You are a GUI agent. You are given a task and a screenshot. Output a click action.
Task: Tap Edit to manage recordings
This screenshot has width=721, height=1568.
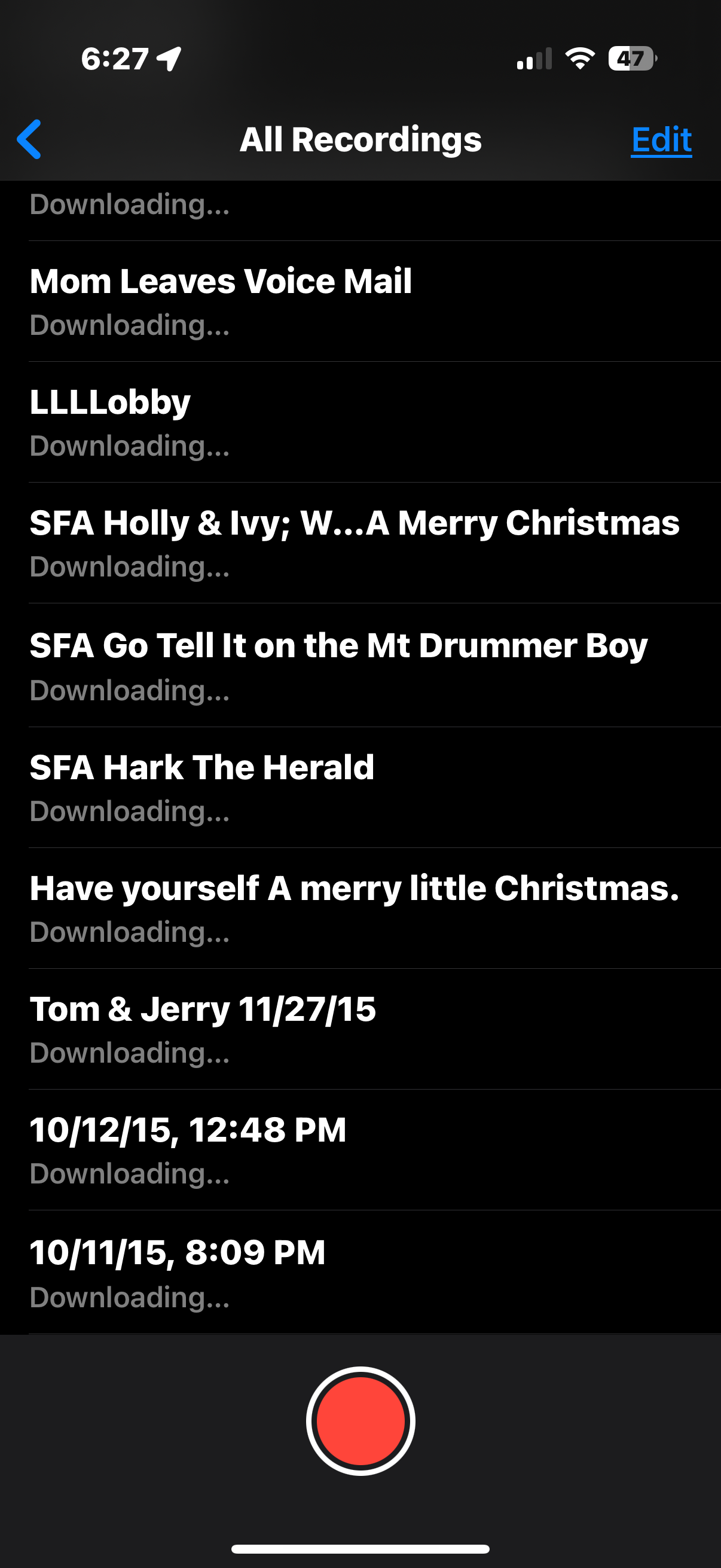coord(661,140)
